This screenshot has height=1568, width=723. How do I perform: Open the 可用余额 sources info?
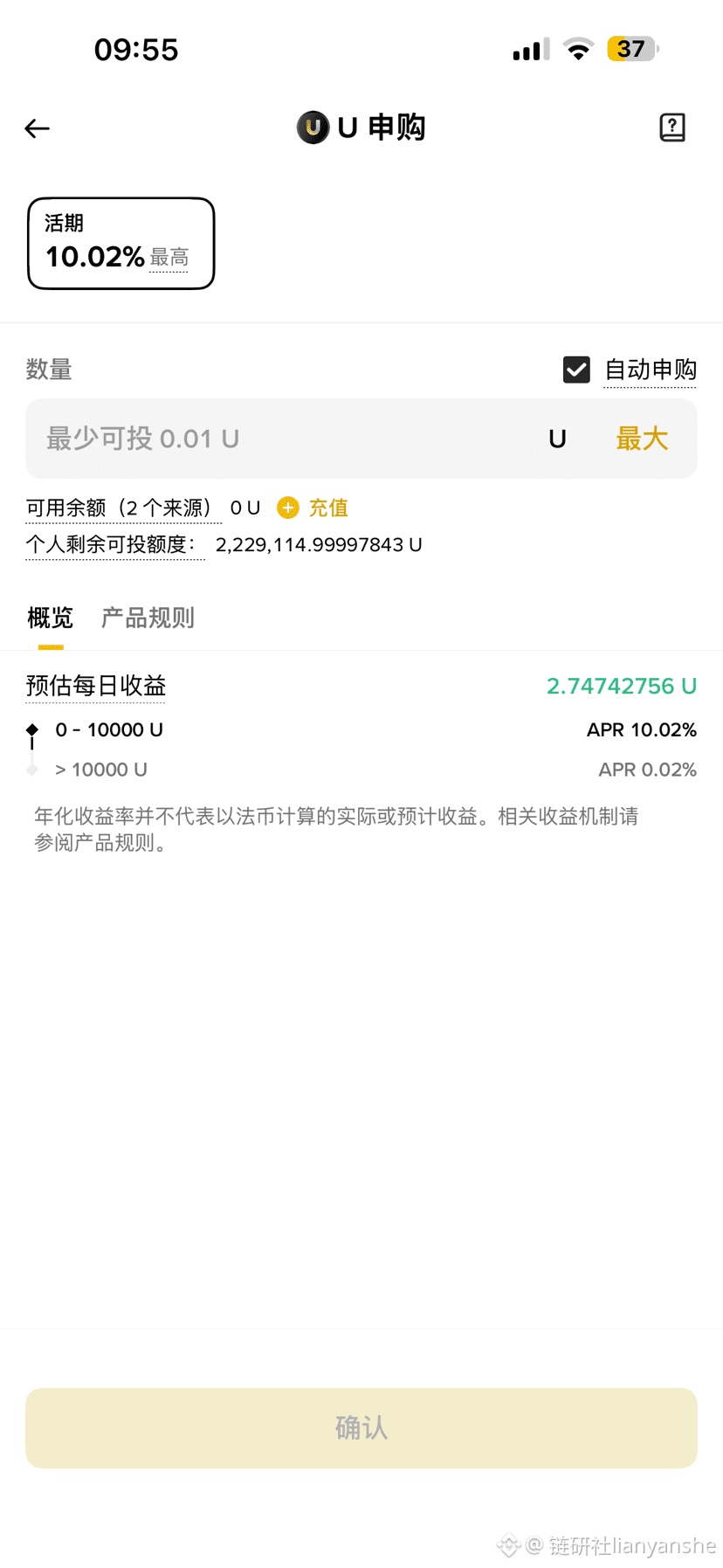122,508
